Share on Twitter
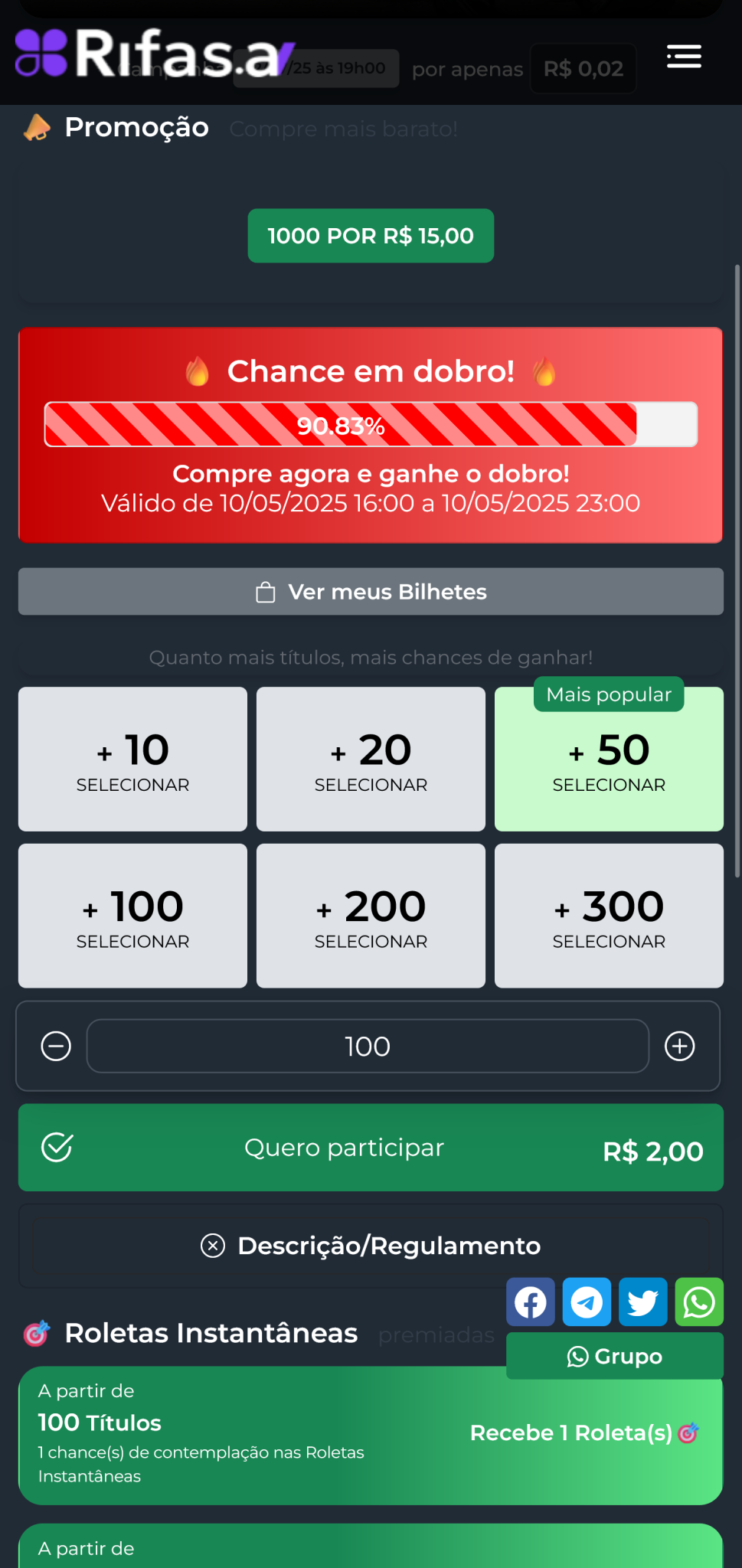 [x=642, y=1302]
